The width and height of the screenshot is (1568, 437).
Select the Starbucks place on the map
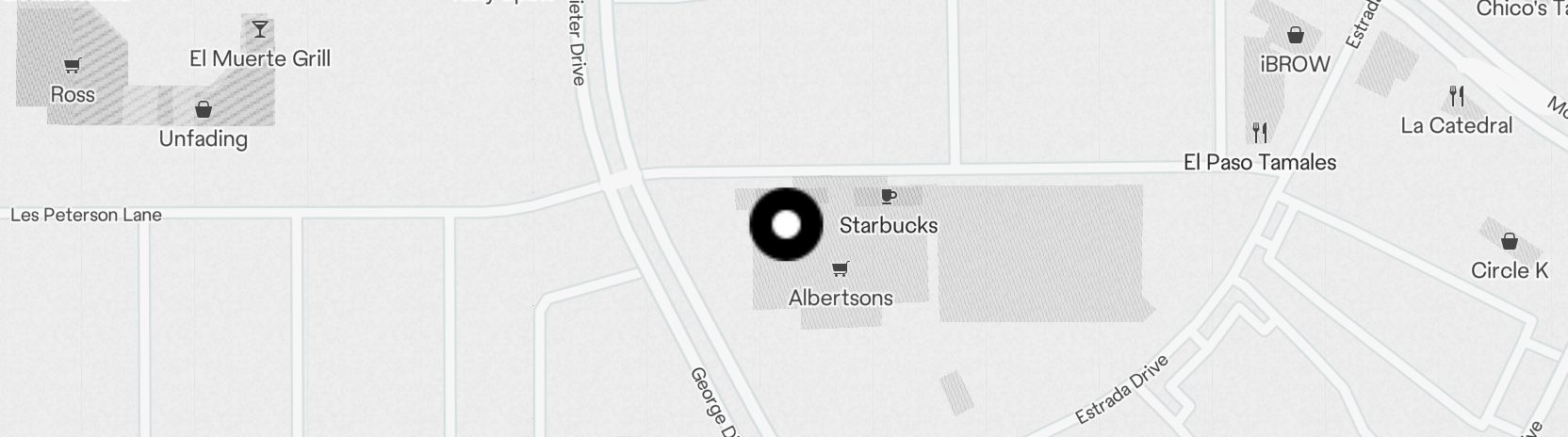pos(888,197)
